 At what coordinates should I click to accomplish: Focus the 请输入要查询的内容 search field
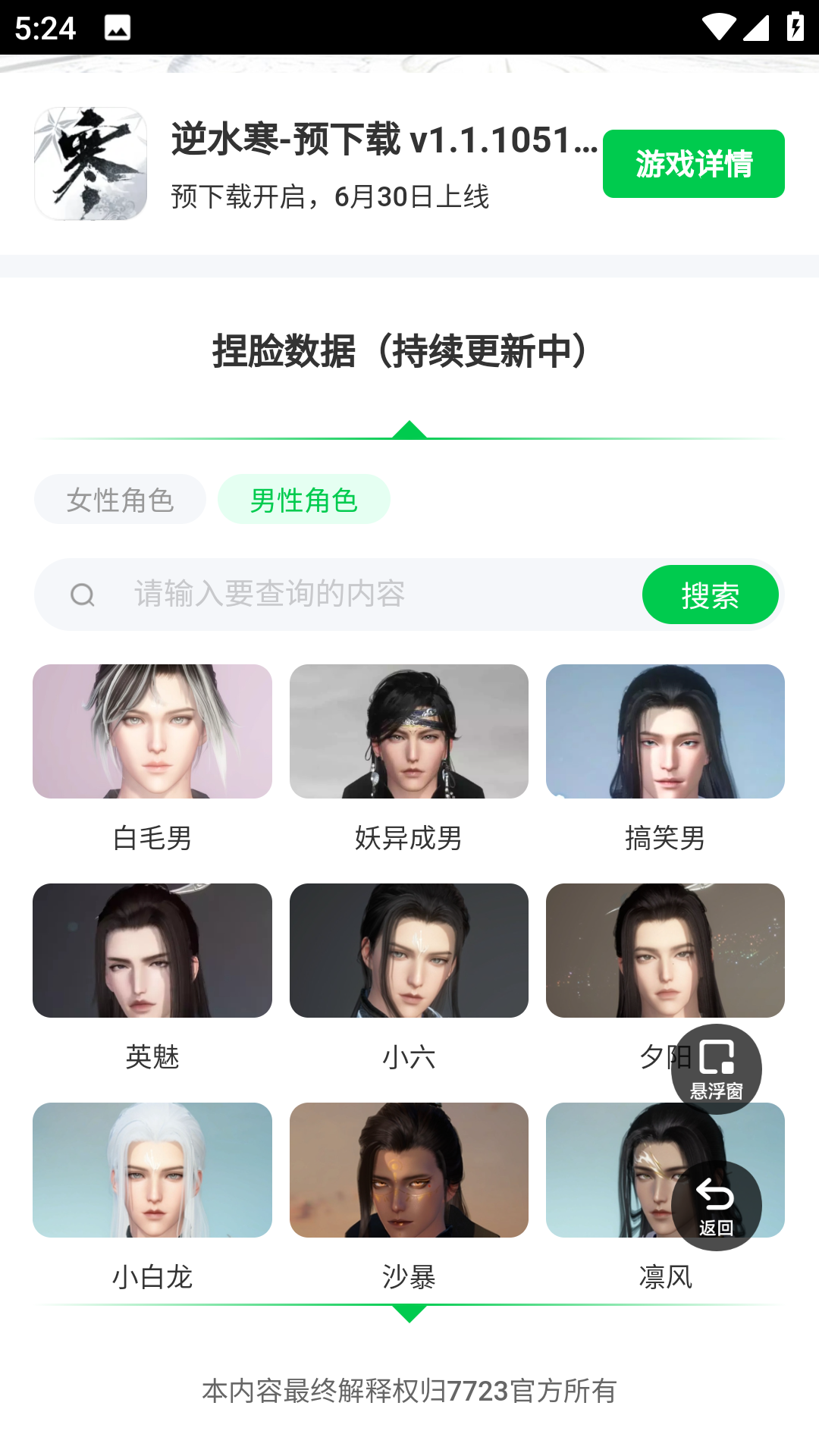(x=364, y=594)
